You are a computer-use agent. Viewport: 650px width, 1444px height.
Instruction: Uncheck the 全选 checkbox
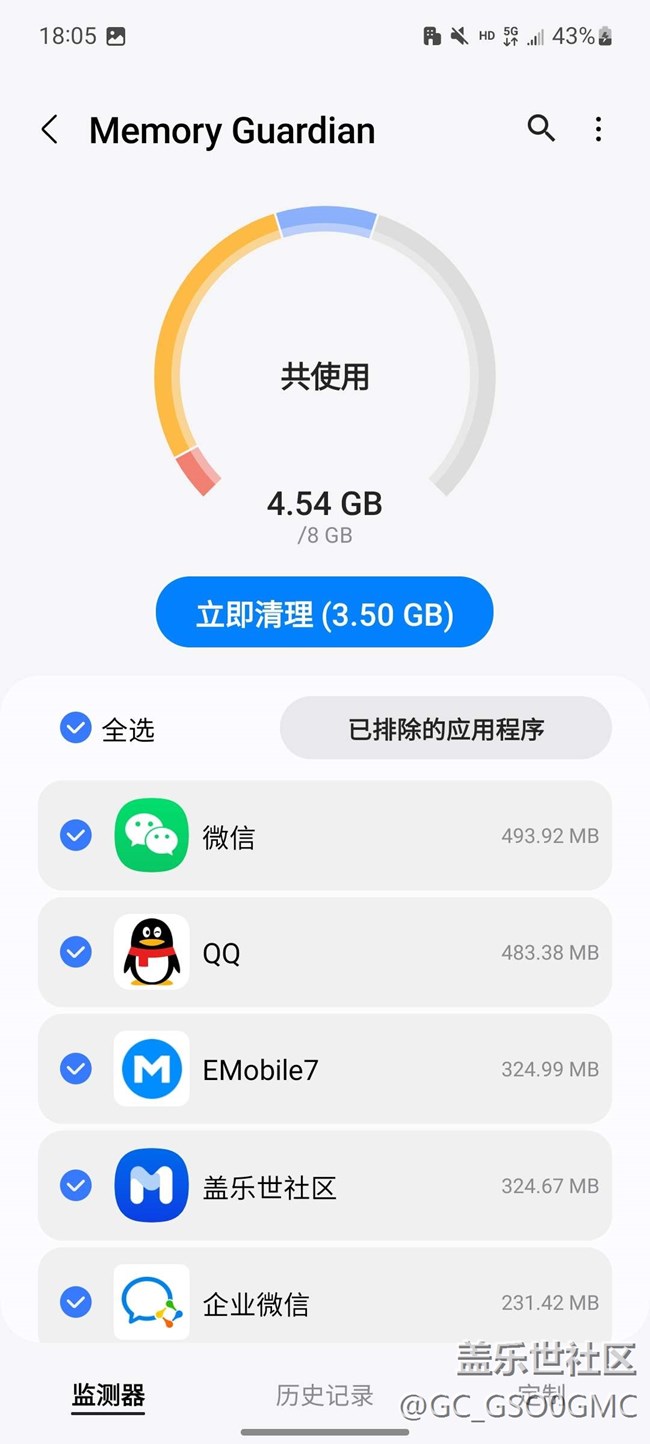pos(76,728)
